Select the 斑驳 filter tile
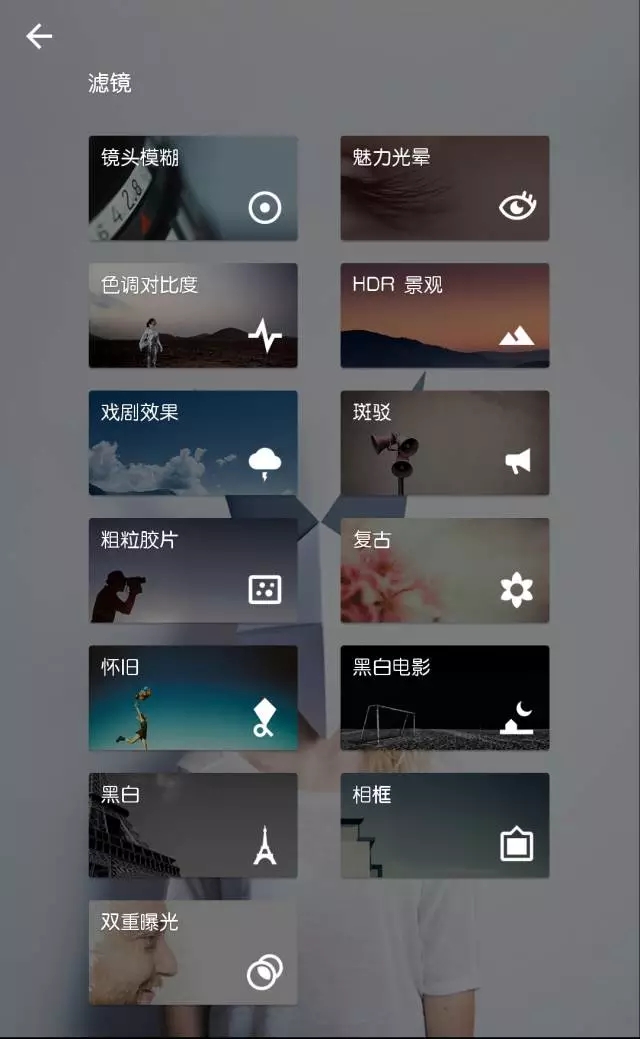This screenshot has height=1039, width=640. (x=445, y=443)
